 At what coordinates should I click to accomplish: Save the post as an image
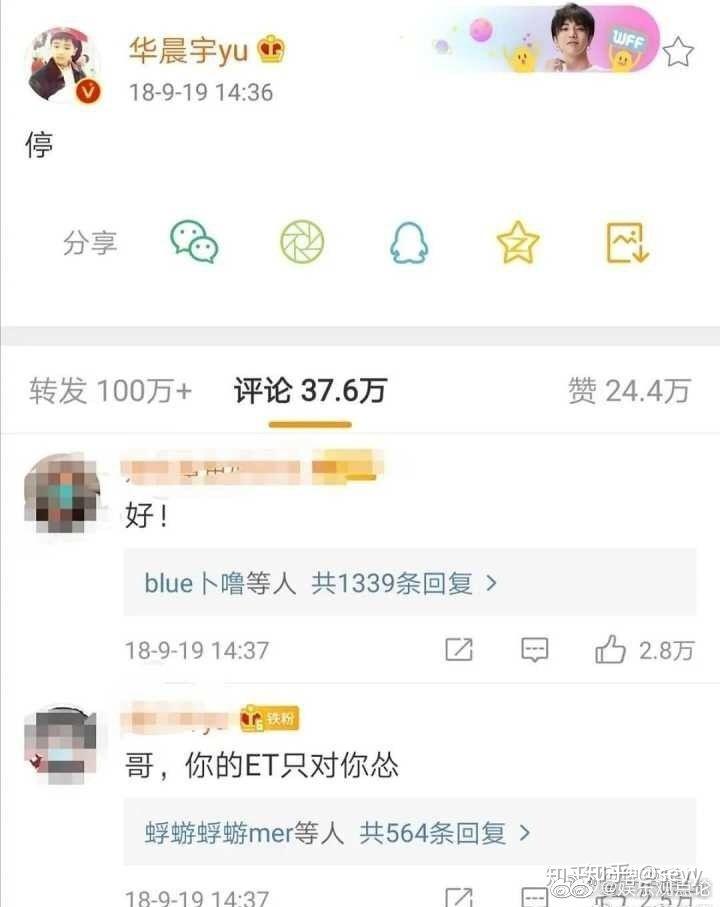629,242
